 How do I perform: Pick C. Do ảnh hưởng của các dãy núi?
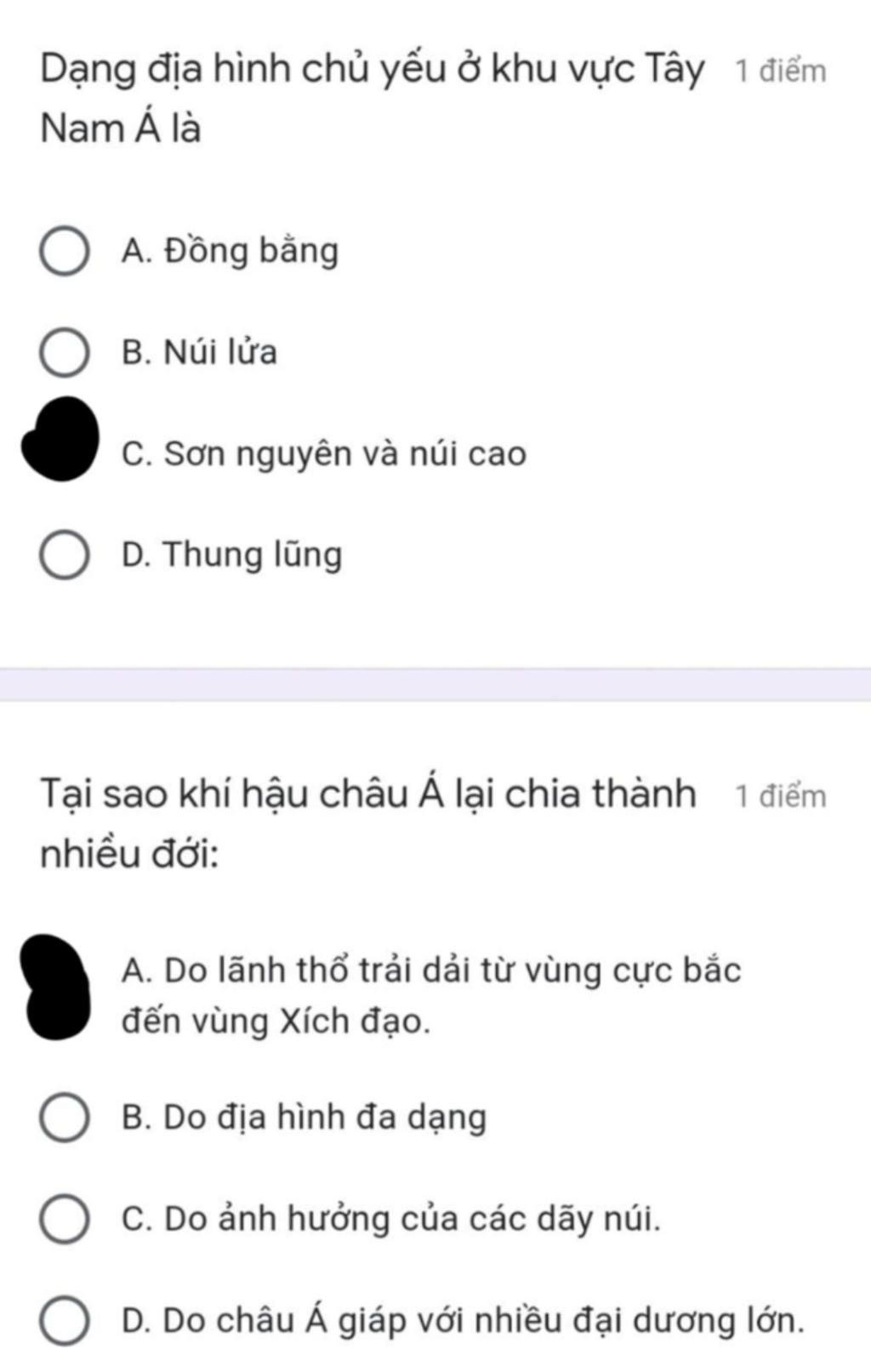(65, 1220)
